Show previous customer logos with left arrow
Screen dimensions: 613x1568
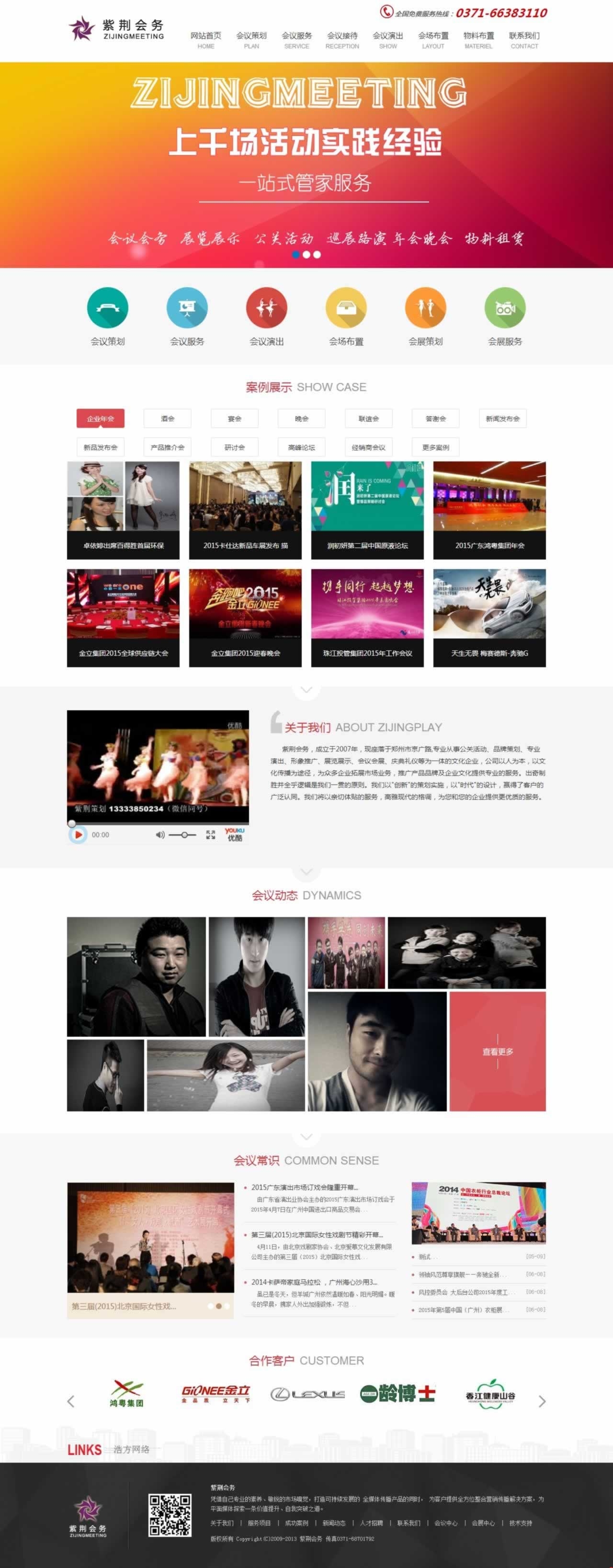tap(71, 1402)
